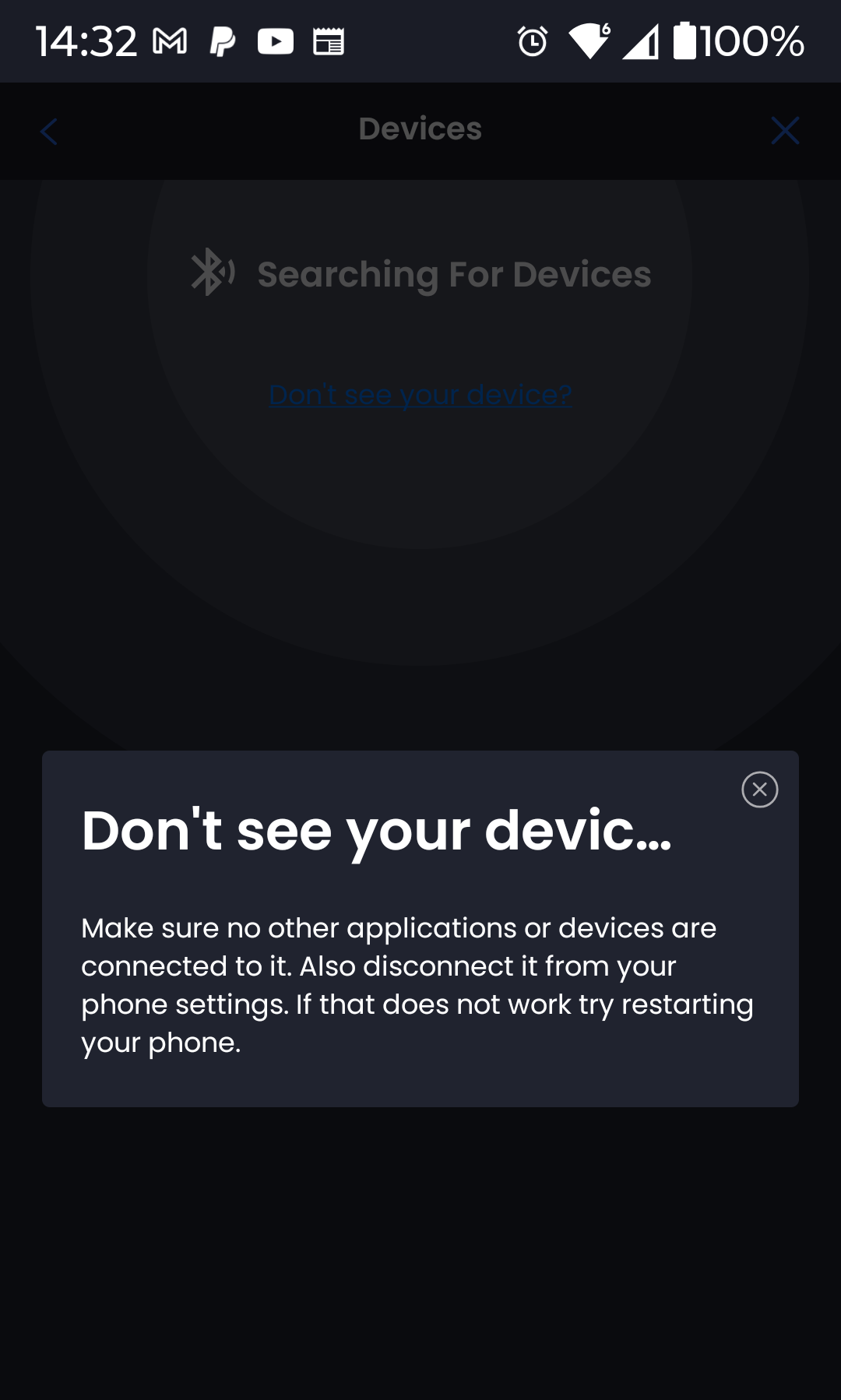
Task: Dismiss the "Don't see your device" help dialog
Action: click(x=759, y=790)
